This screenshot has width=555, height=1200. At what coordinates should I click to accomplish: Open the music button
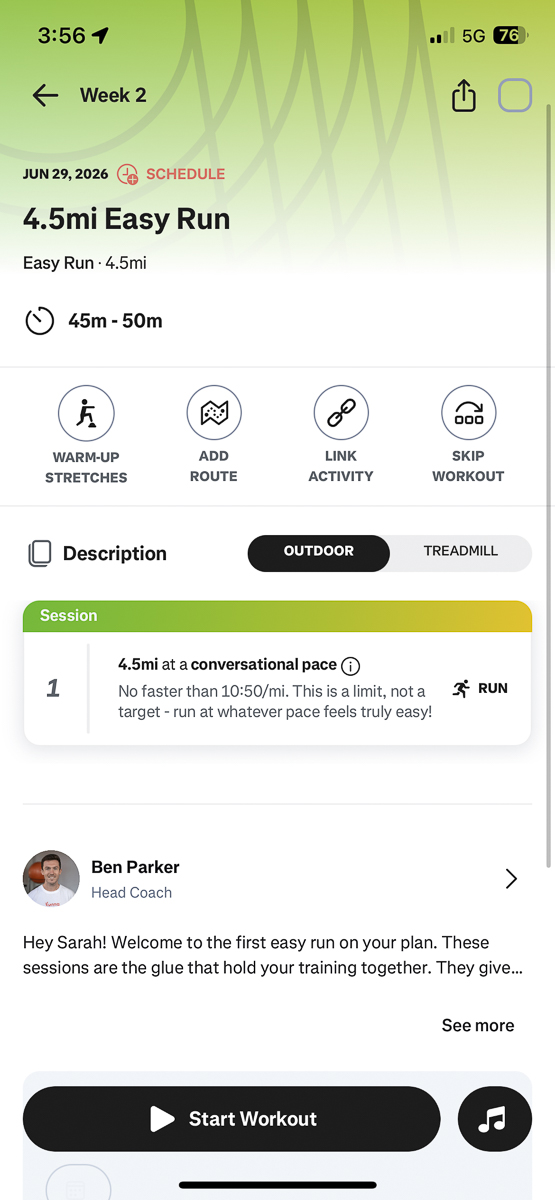[x=495, y=1119]
